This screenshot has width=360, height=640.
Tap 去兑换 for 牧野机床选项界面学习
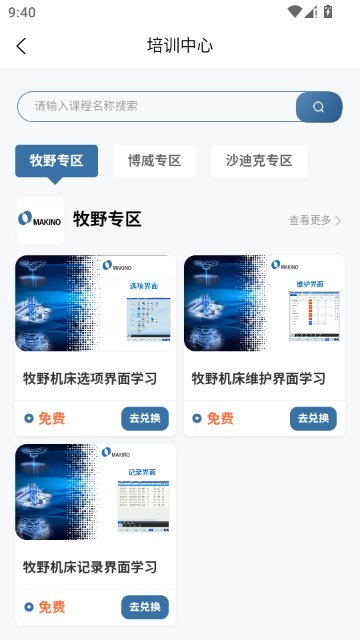145,418
